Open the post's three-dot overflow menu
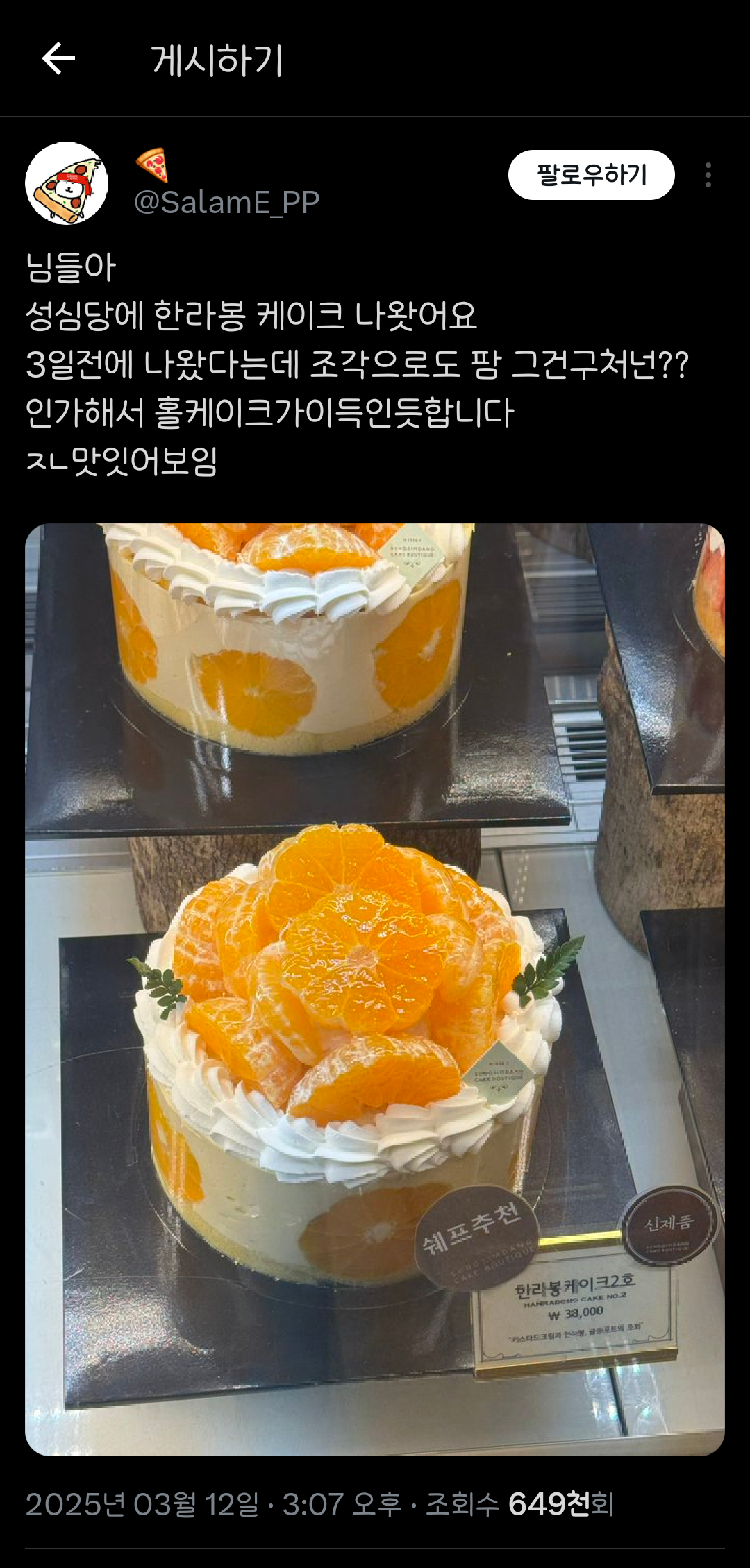Image resolution: width=750 pixels, height=1568 pixels. 708,175
